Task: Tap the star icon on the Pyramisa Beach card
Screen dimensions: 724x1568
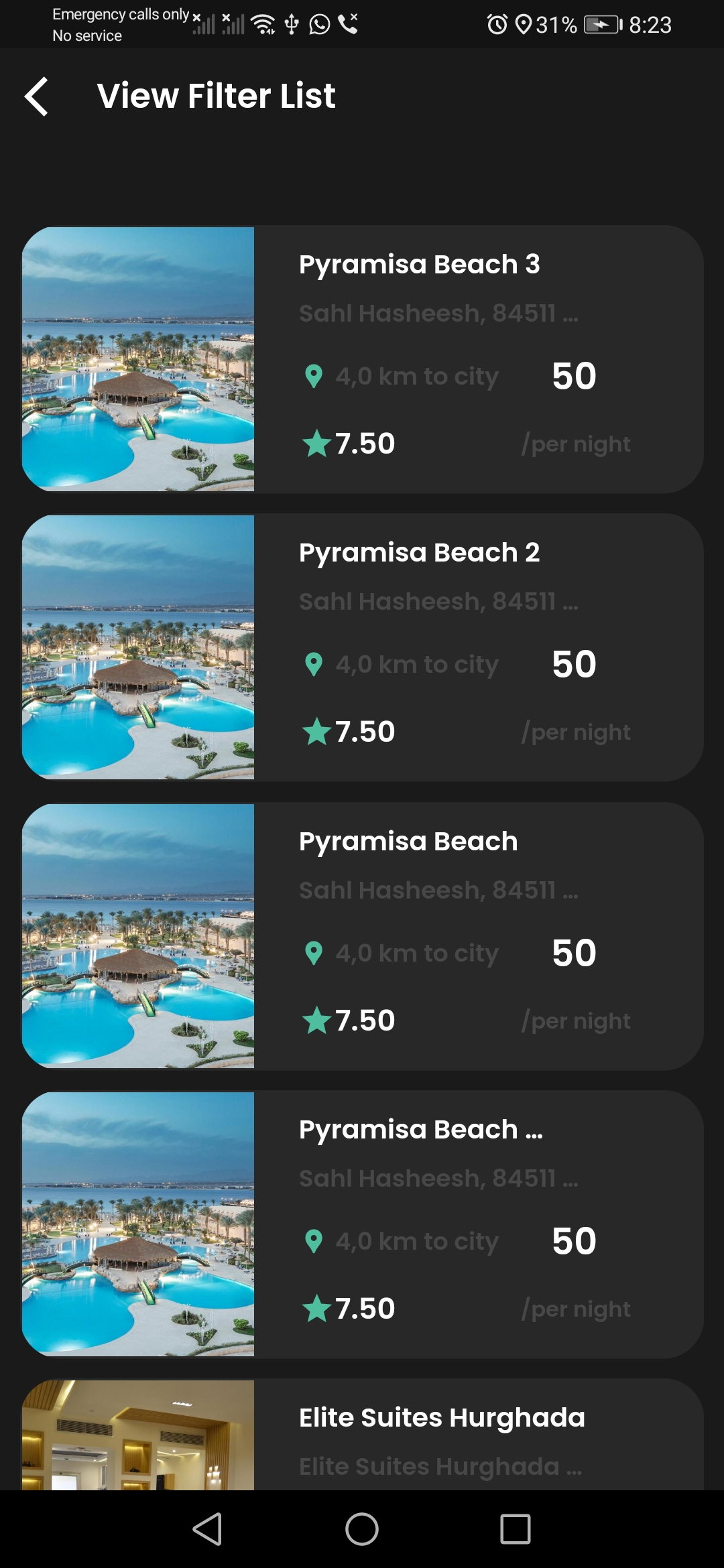Action: point(316,1020)
